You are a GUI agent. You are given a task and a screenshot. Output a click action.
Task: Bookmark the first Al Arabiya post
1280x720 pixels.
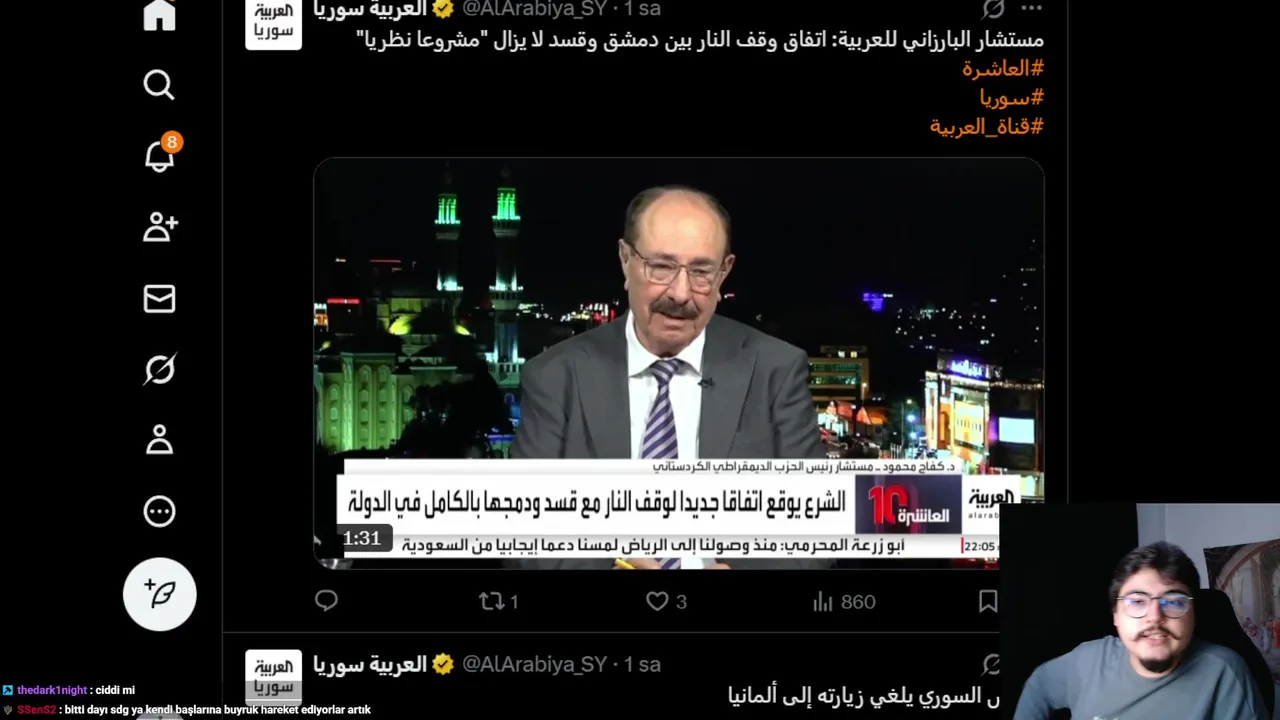pos(987,601)
